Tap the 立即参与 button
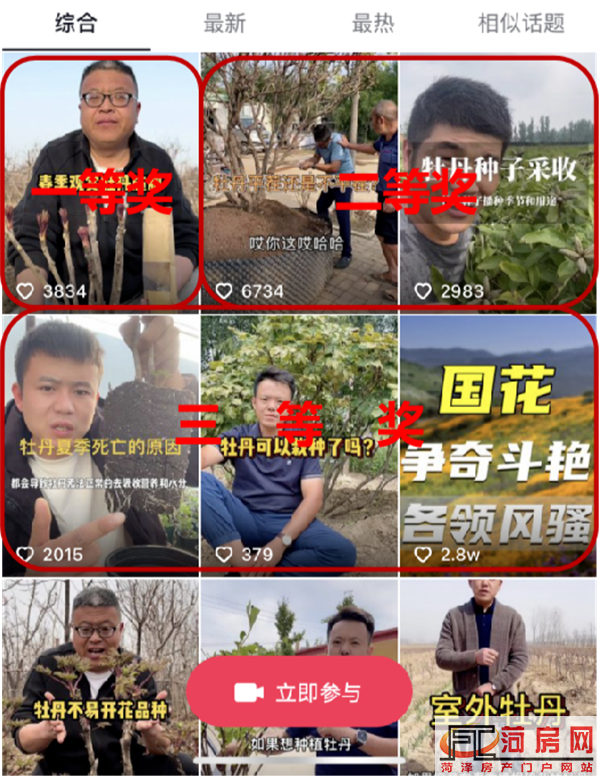Screen dimensions: 600x776 [x=299, y=692]
